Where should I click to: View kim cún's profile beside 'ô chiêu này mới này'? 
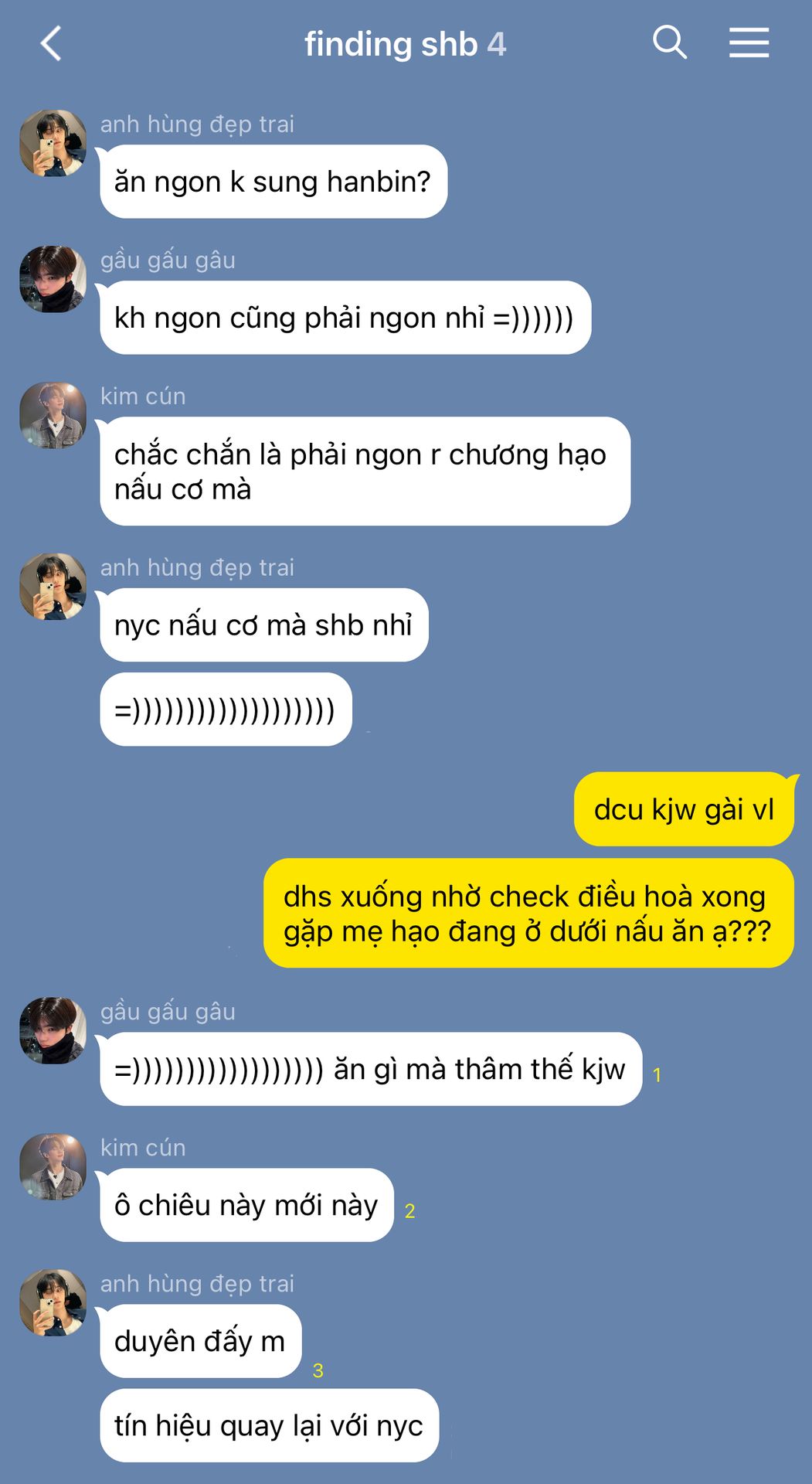point(53,1166)
